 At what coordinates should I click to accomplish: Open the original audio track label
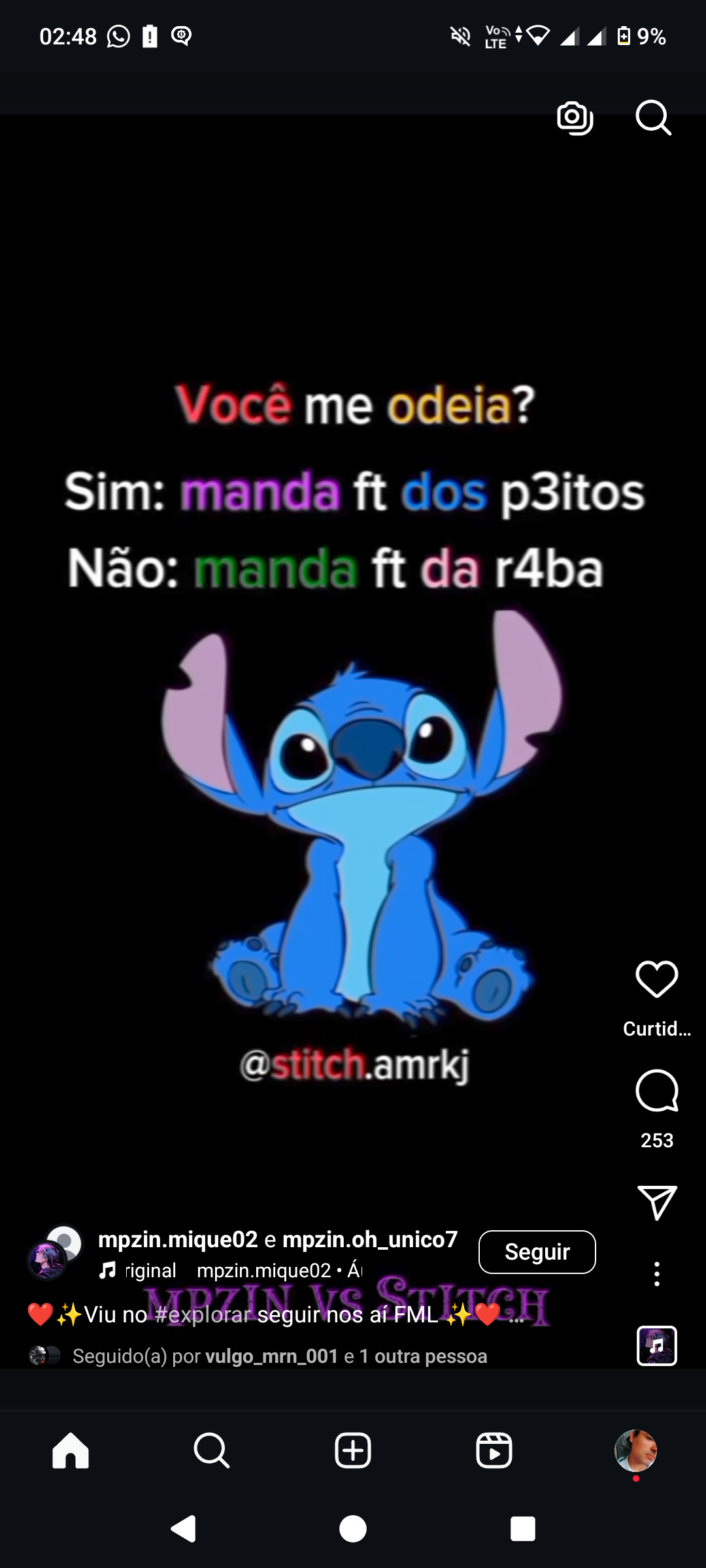coord(150,1271)
